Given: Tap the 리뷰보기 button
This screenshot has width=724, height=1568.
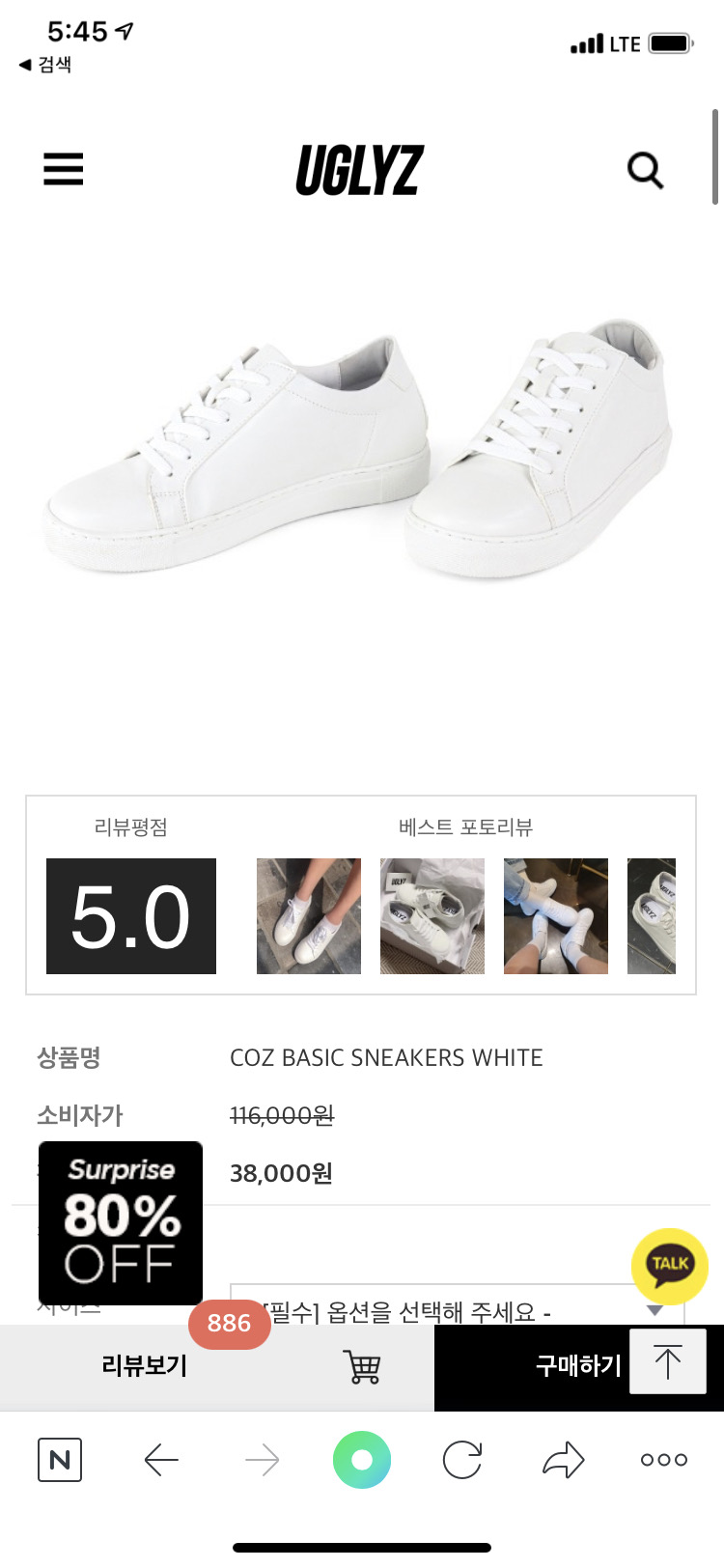Looking at the screenshot, I should pos(145,1367).
